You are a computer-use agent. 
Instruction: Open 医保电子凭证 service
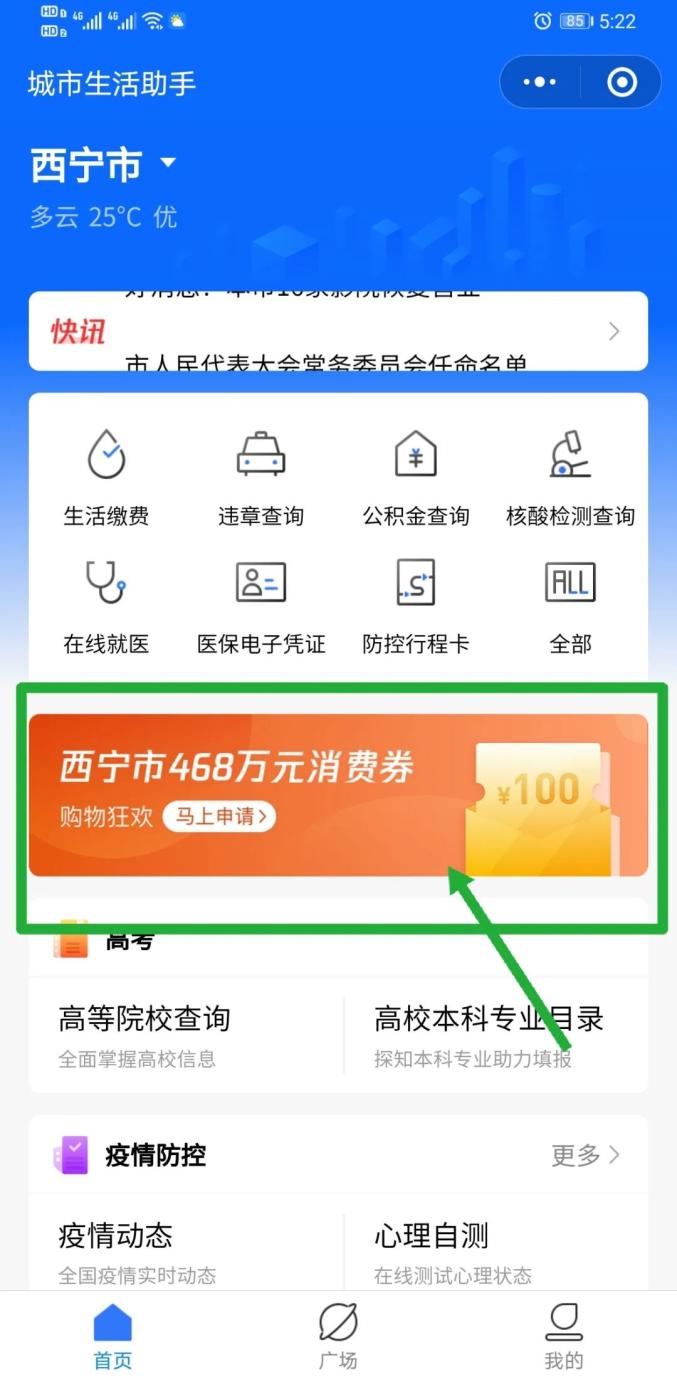coord(261,606)
